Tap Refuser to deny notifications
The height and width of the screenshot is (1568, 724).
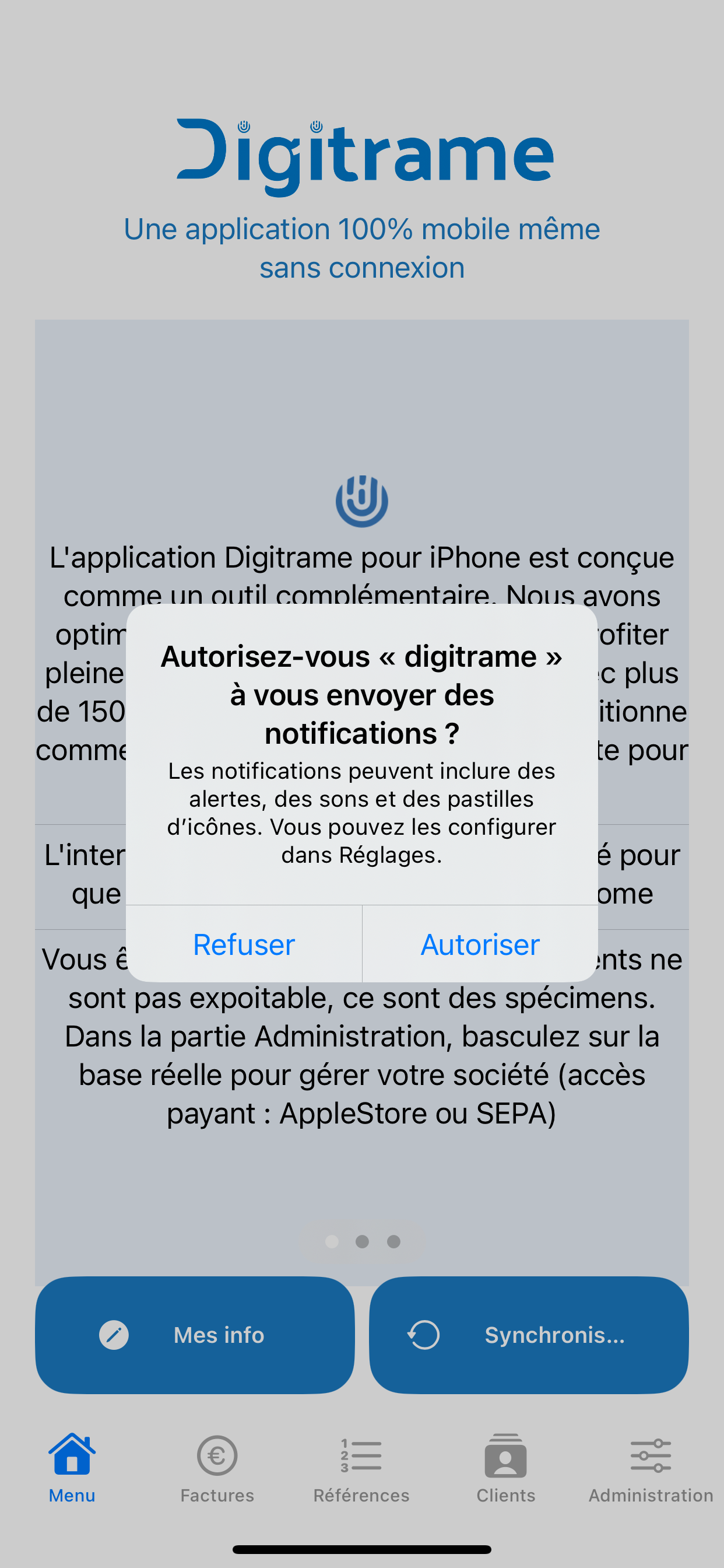tap(243, 944)
